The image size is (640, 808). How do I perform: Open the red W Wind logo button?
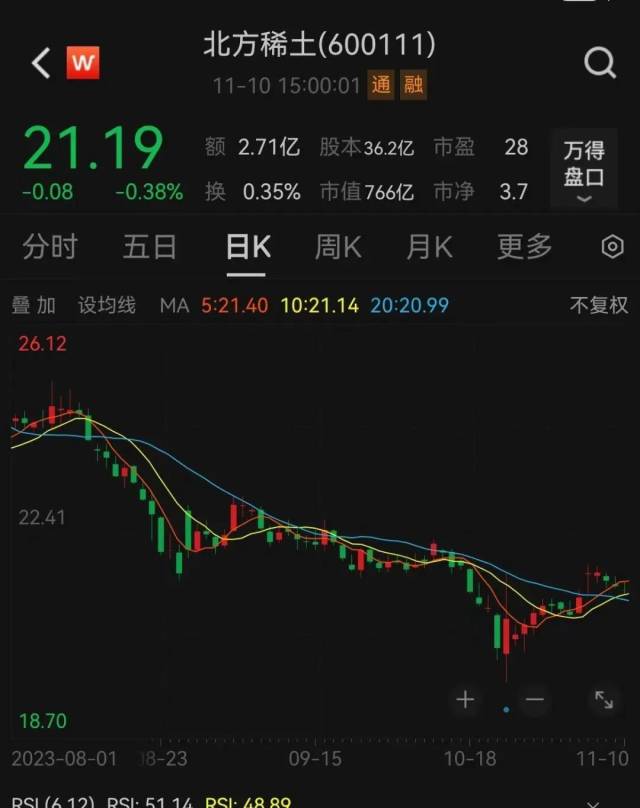tap(83, 63)
